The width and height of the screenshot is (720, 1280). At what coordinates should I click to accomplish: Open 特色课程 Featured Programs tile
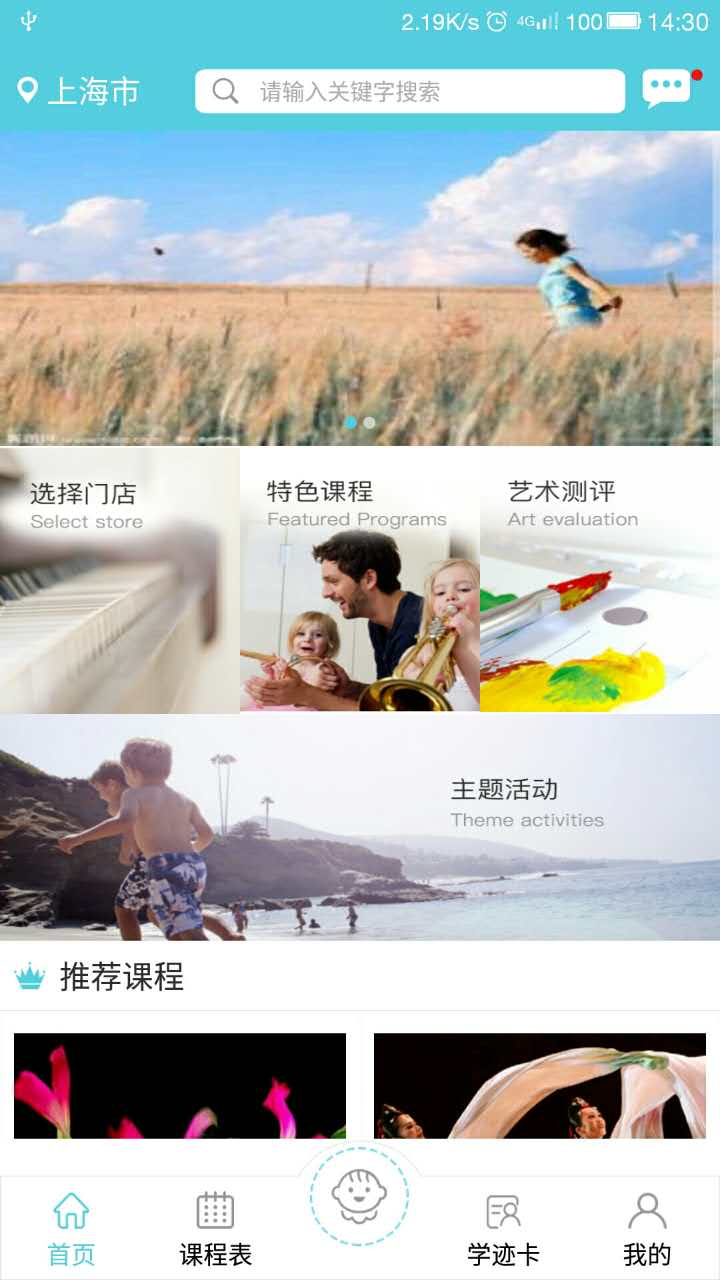pos(360,580)
